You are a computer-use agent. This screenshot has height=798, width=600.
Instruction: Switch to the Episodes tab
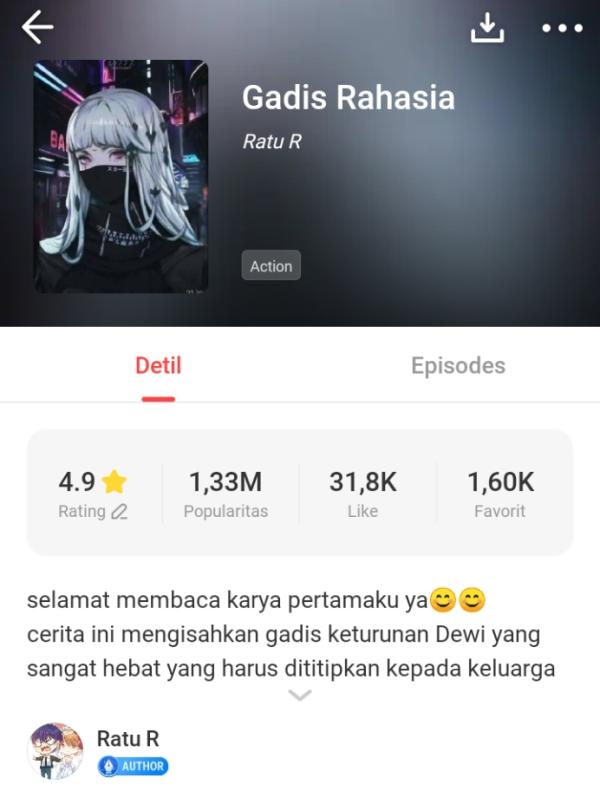(x=458, y=366)
